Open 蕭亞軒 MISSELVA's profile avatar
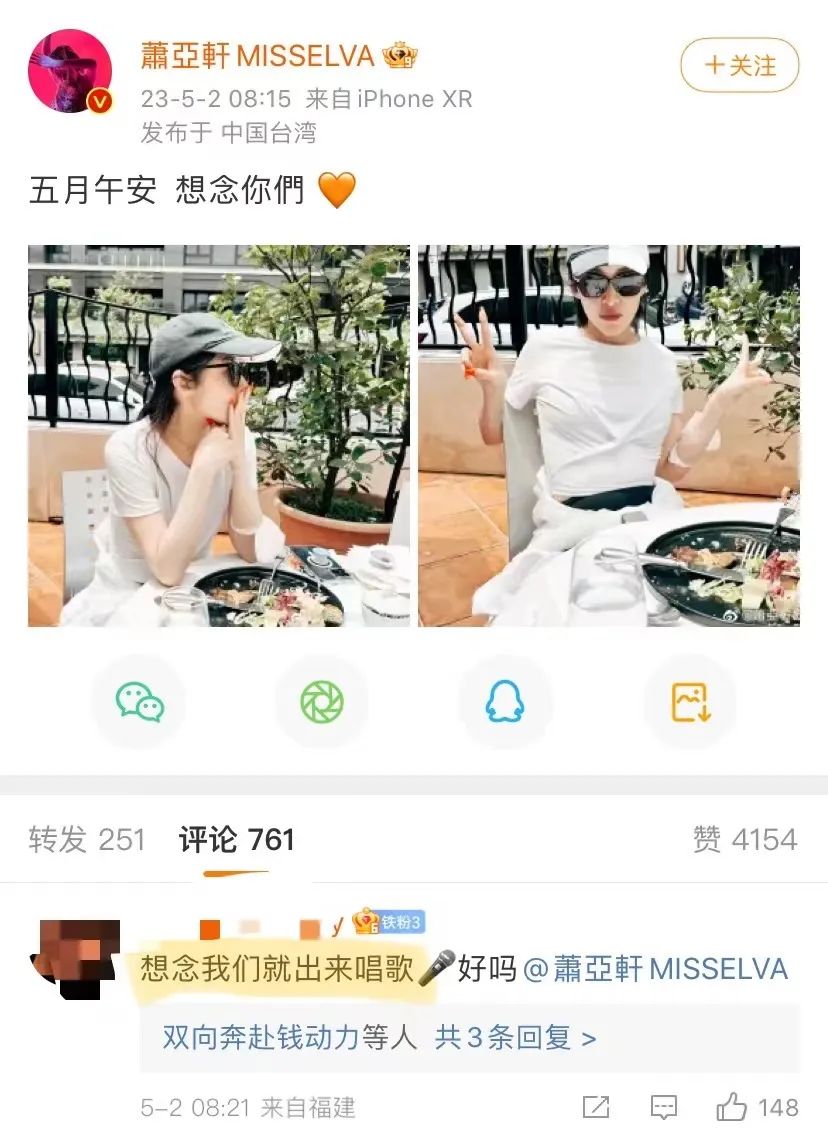Image resolution: width=828 pixels, height=1137 pixels. [x=70, y=70]
